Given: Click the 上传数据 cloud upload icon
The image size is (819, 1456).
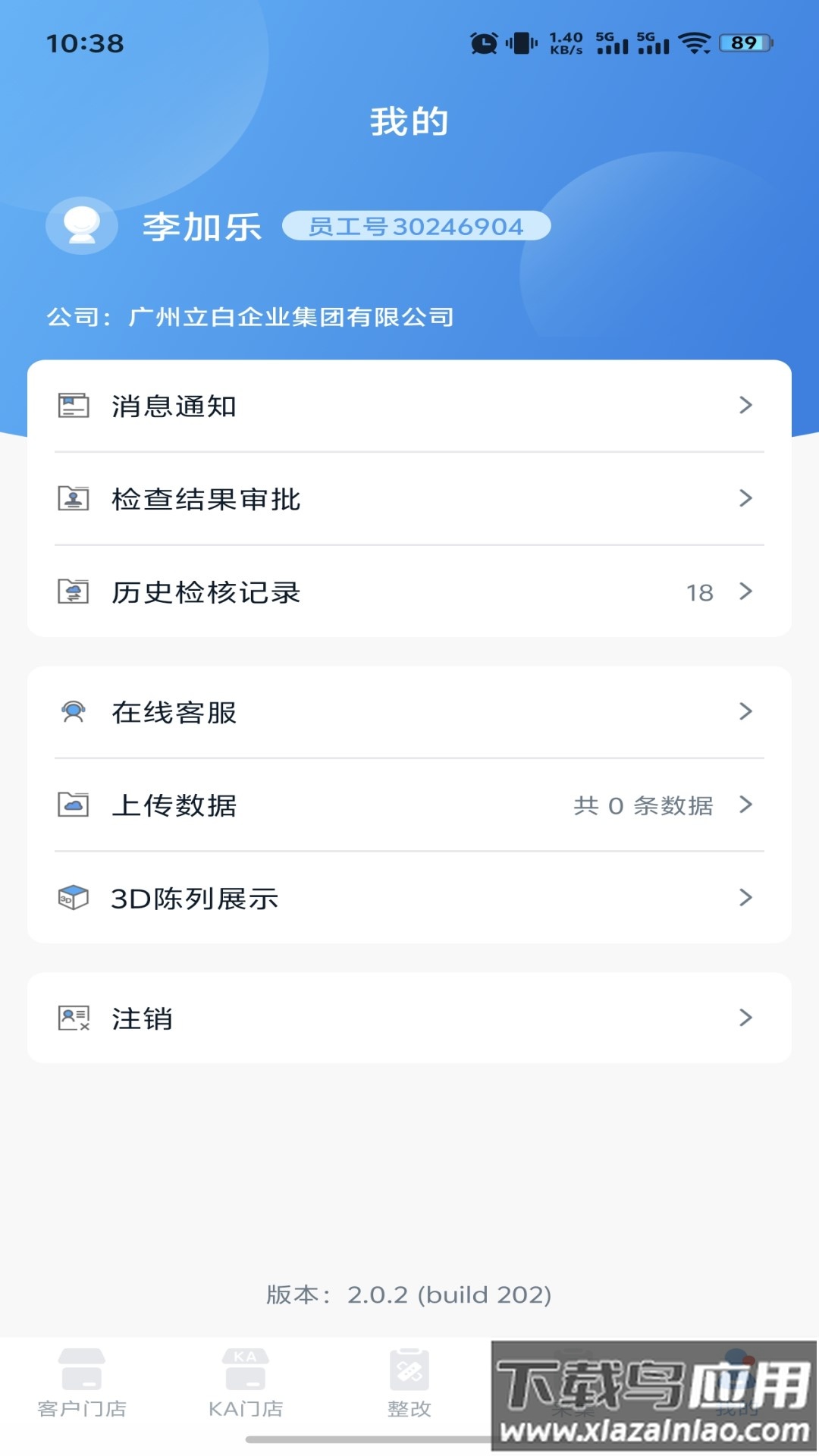Looking at the screenshot, I should click(x=74, y=806).
